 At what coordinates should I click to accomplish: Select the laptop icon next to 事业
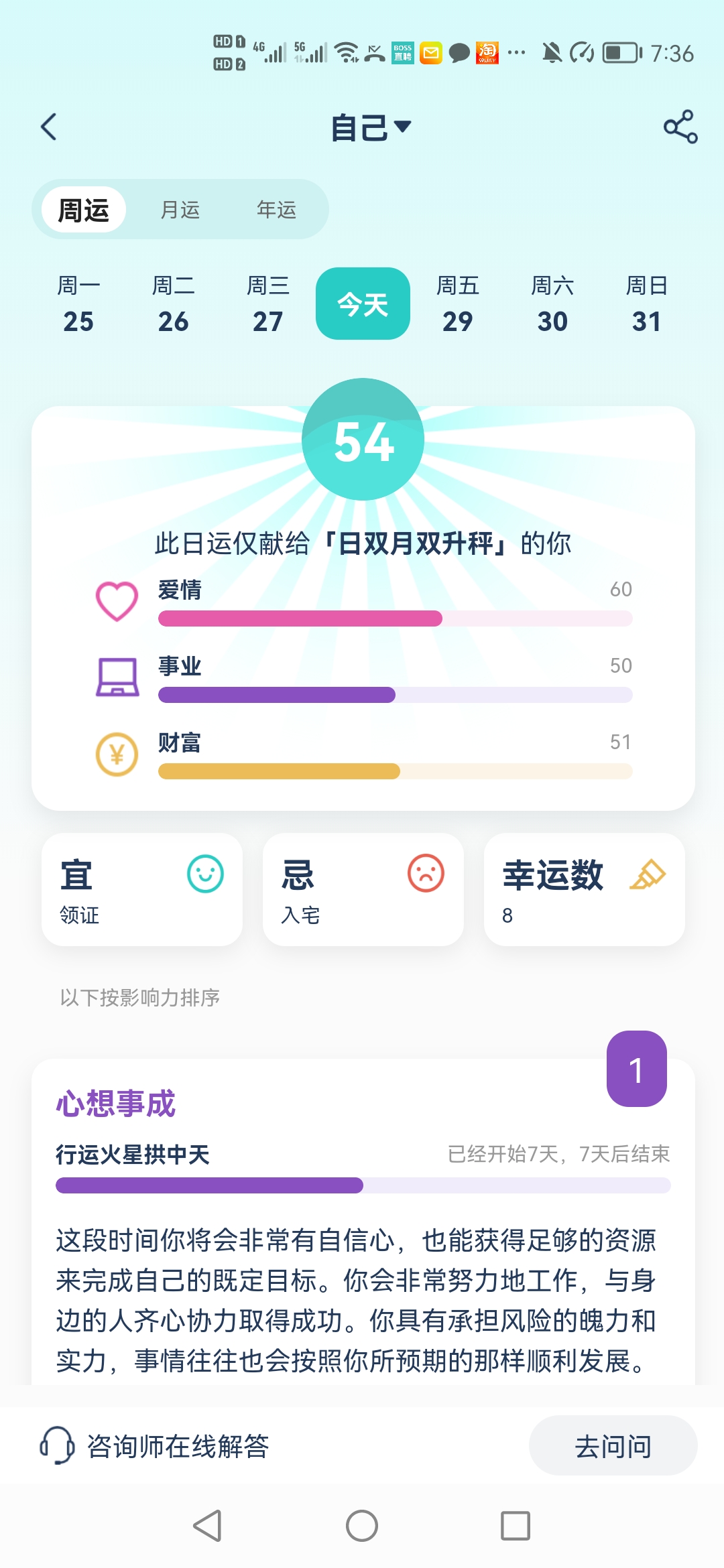tap(117, 677)
